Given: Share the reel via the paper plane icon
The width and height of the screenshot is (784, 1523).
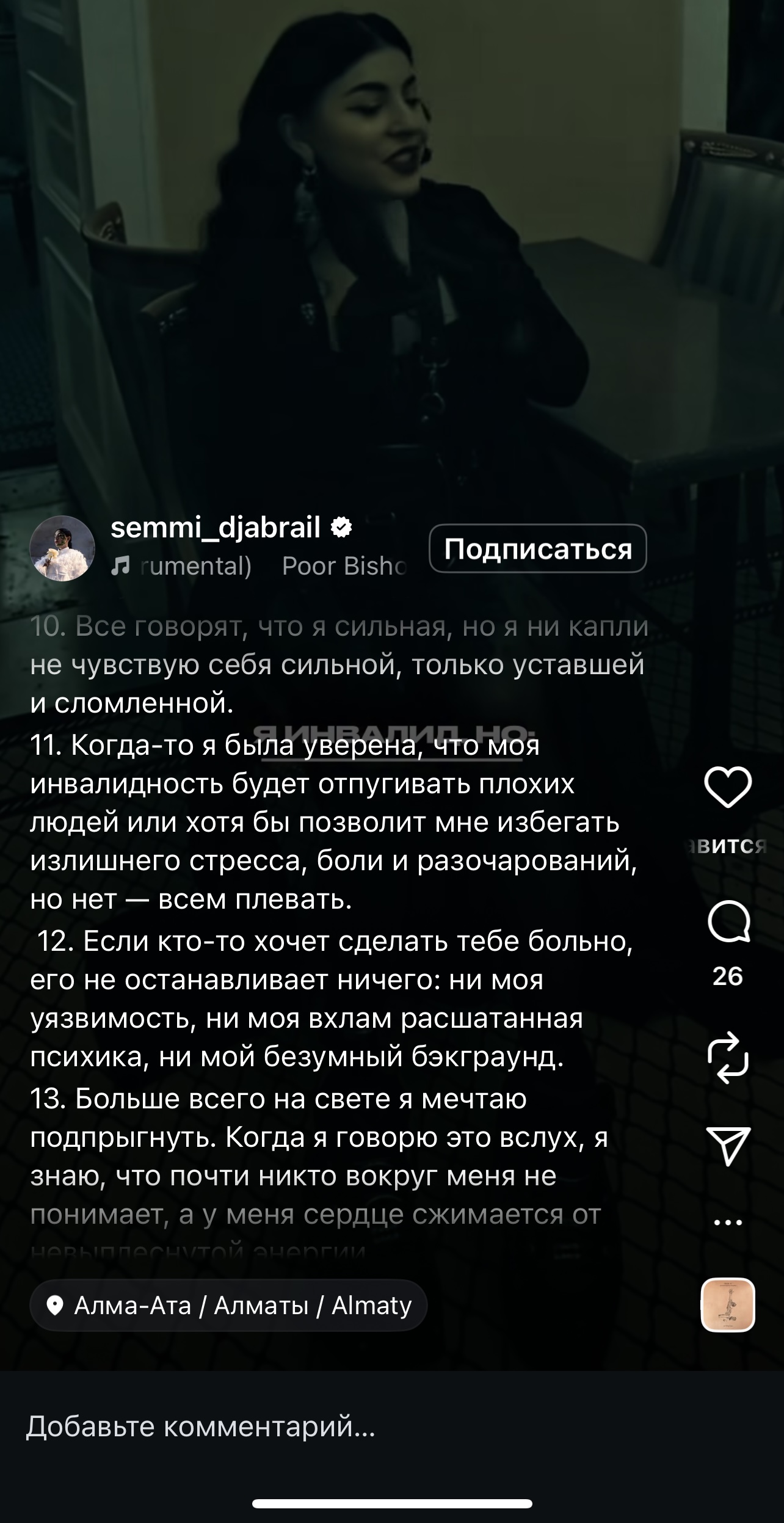Looking at the screenshot, I should click(x=728, y=1146).
